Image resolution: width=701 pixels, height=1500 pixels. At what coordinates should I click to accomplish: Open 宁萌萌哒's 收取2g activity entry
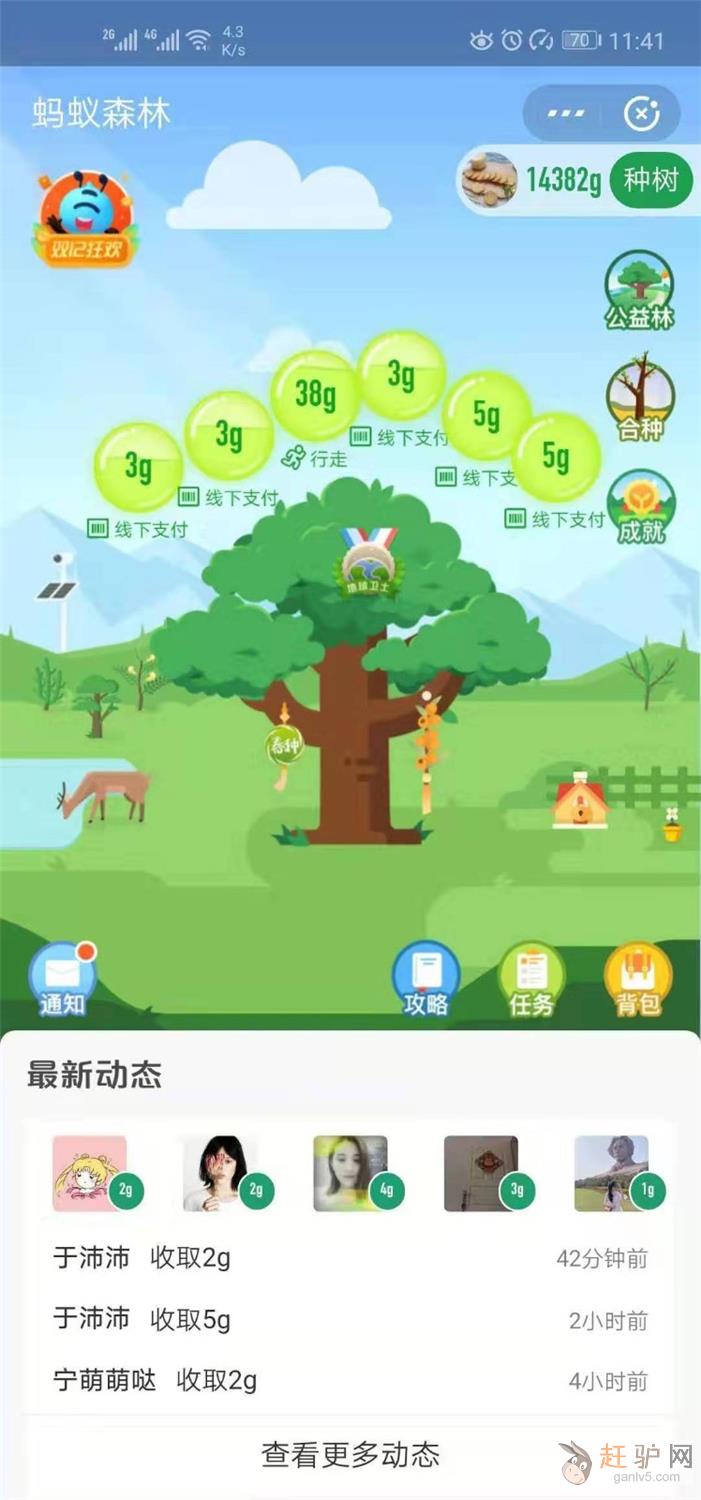click(x=350, y=1381)
